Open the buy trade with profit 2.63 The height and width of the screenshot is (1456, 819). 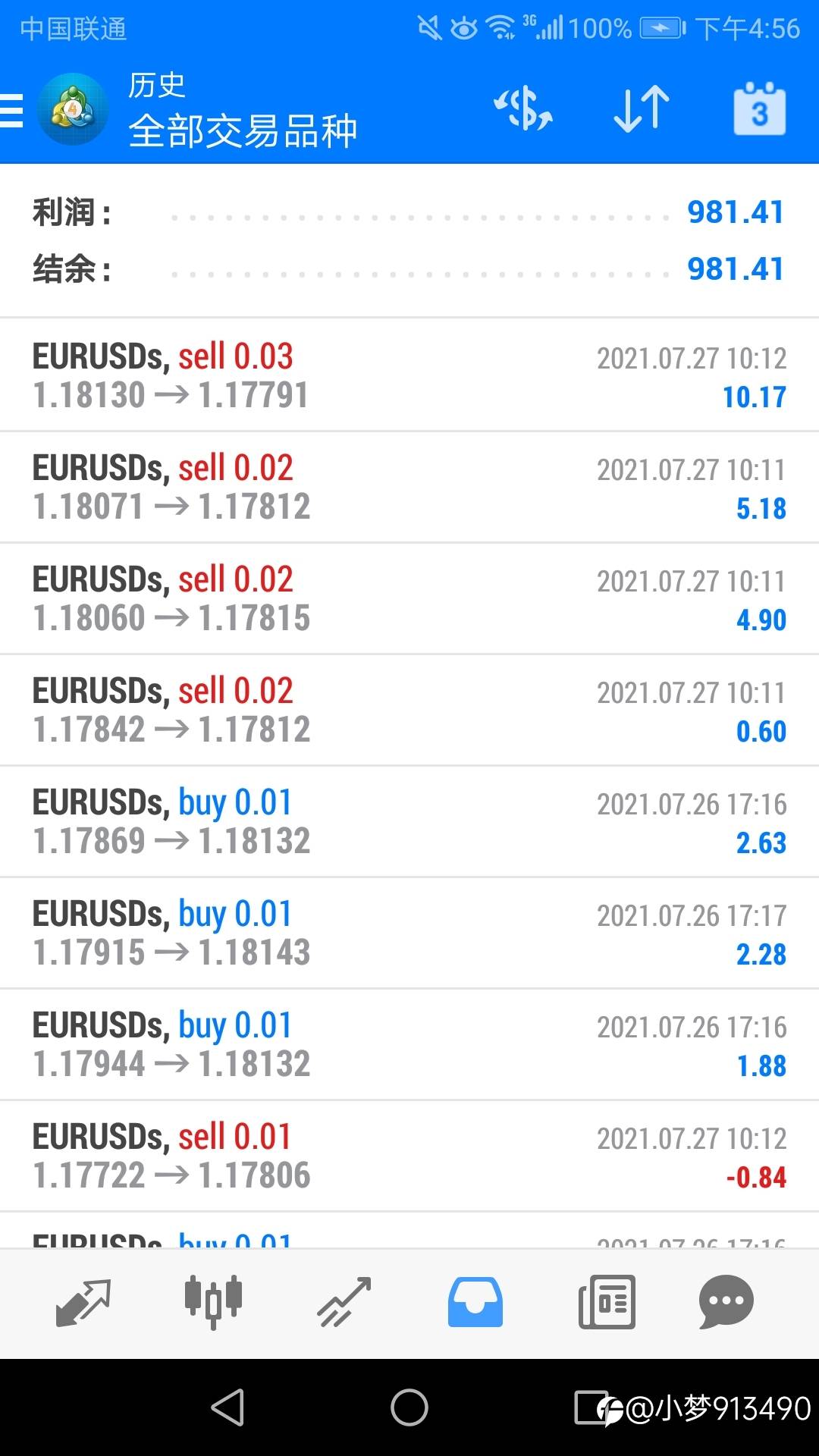click(x=409, y=821)
